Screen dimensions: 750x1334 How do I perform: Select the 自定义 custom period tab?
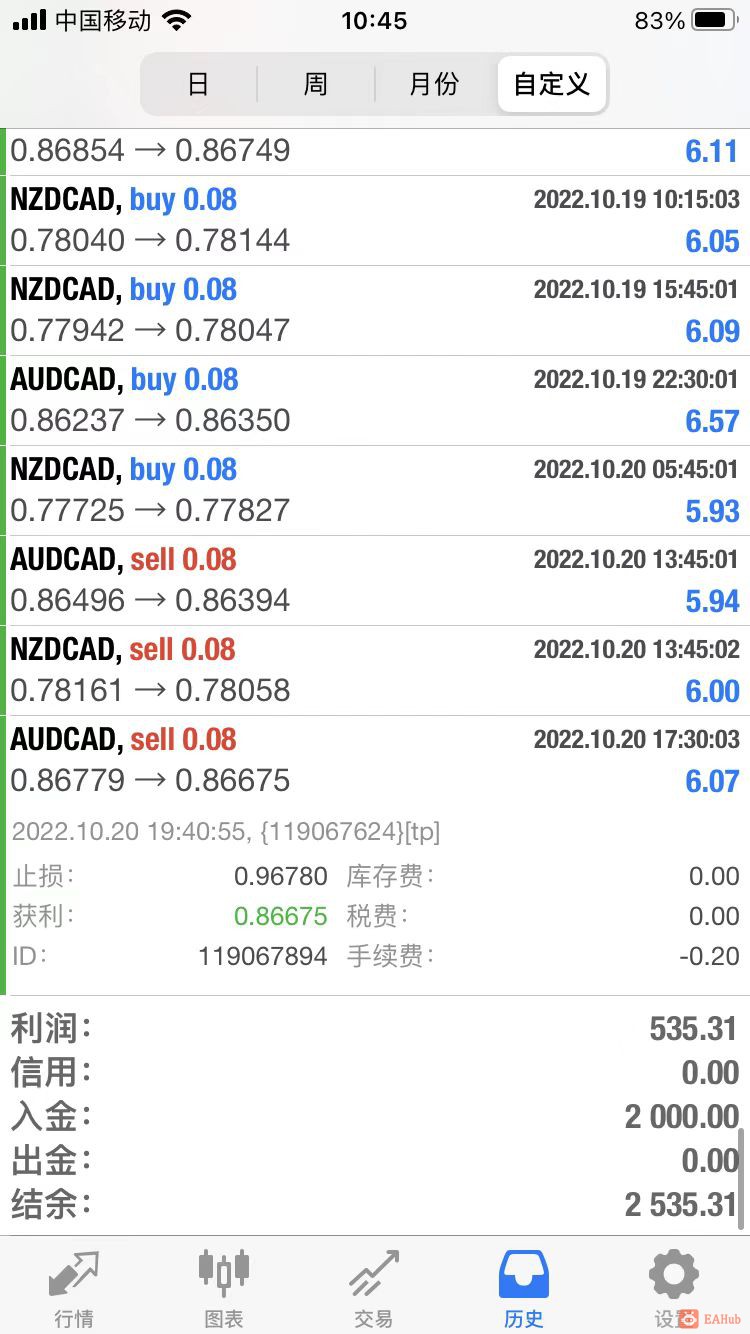click(551, 84)
